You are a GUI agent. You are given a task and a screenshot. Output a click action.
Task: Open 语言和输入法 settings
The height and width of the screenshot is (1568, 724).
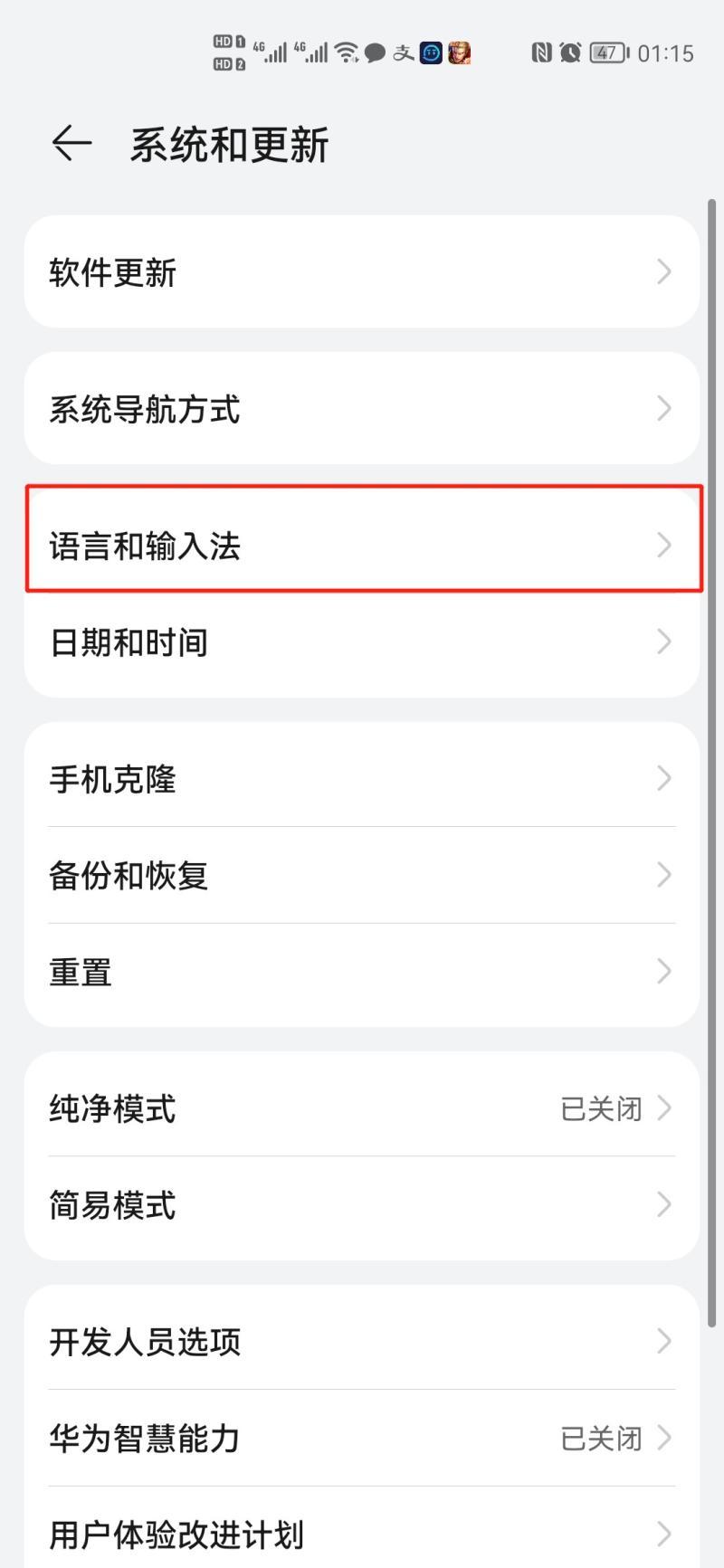[362, 546]
